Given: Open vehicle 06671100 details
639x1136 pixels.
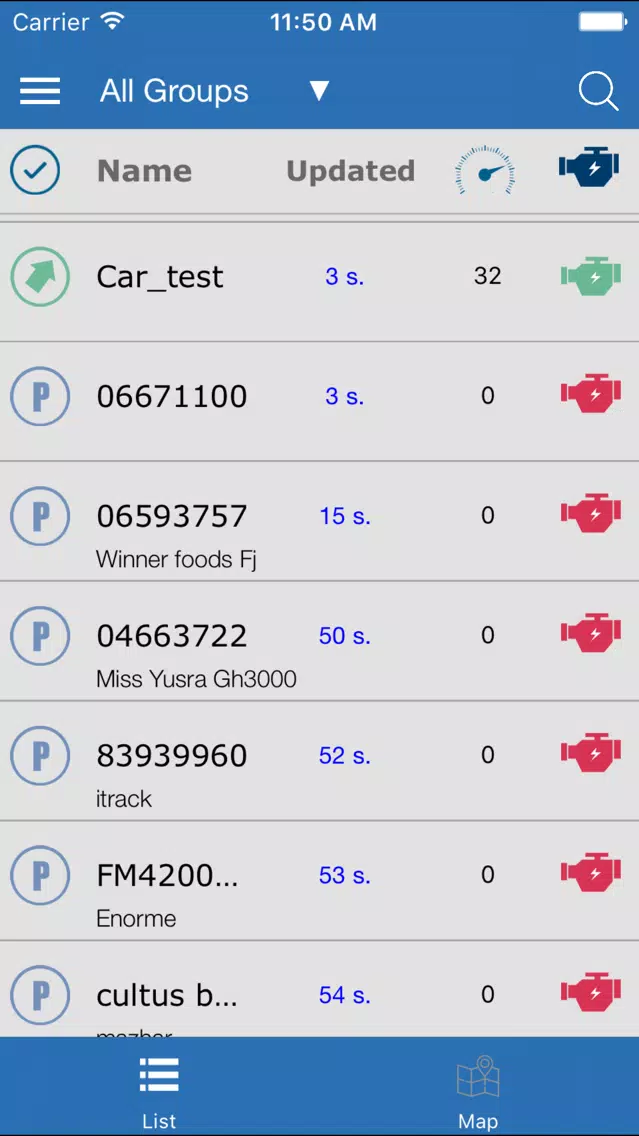Looking at the screenshot, I should [x=320, y=401].
